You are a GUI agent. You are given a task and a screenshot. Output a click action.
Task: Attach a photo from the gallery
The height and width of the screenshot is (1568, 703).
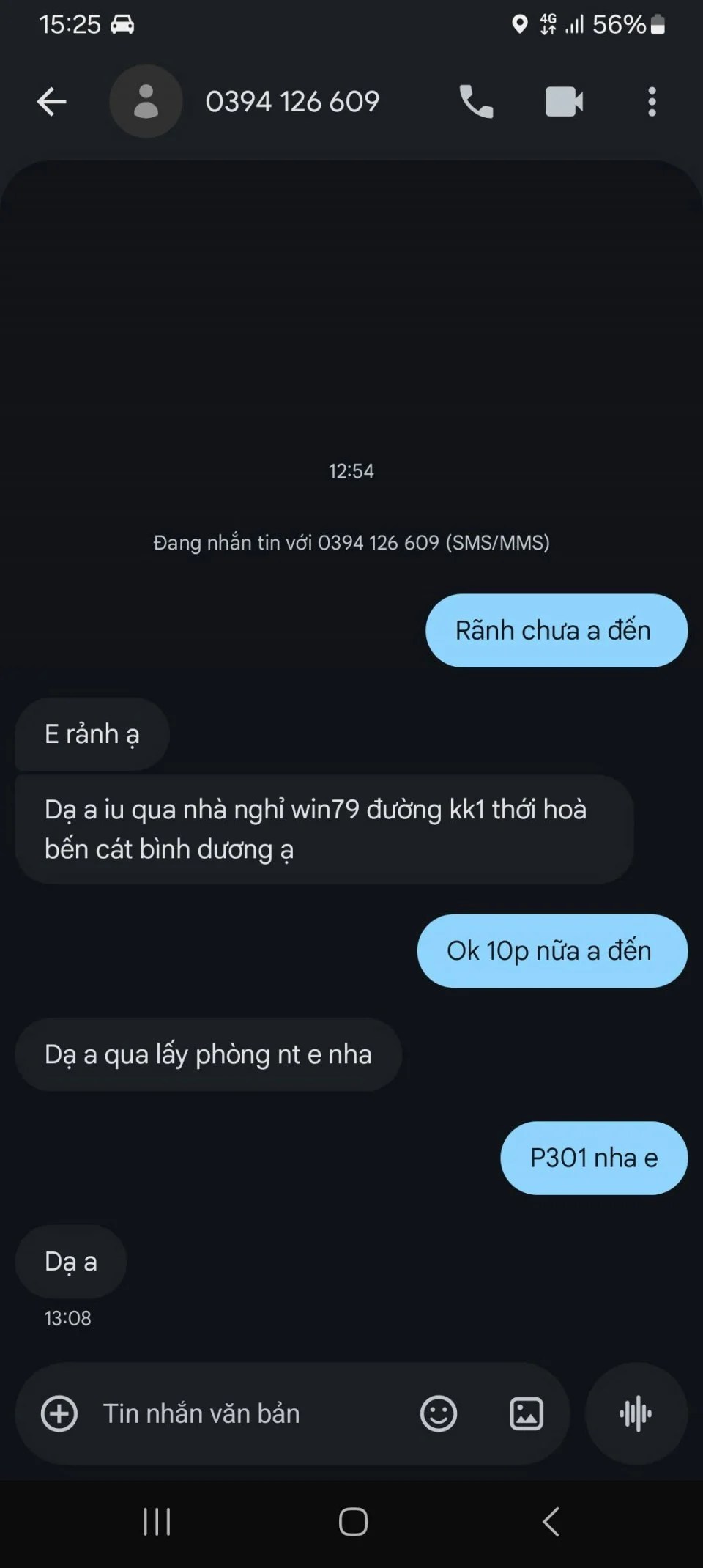527,1413
